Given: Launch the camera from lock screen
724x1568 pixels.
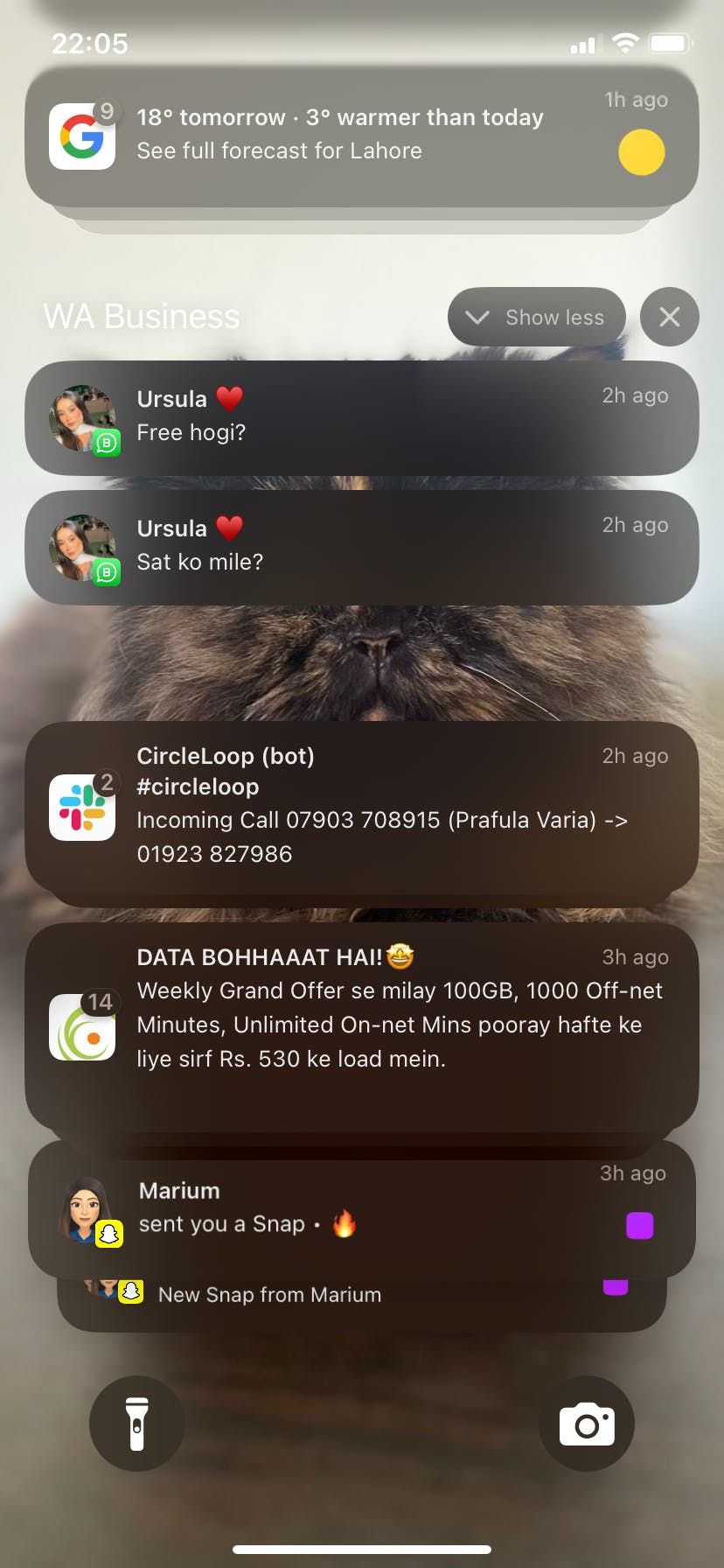Looking at the screenshot, I should pyautogui.click(x=587, y=1424).
